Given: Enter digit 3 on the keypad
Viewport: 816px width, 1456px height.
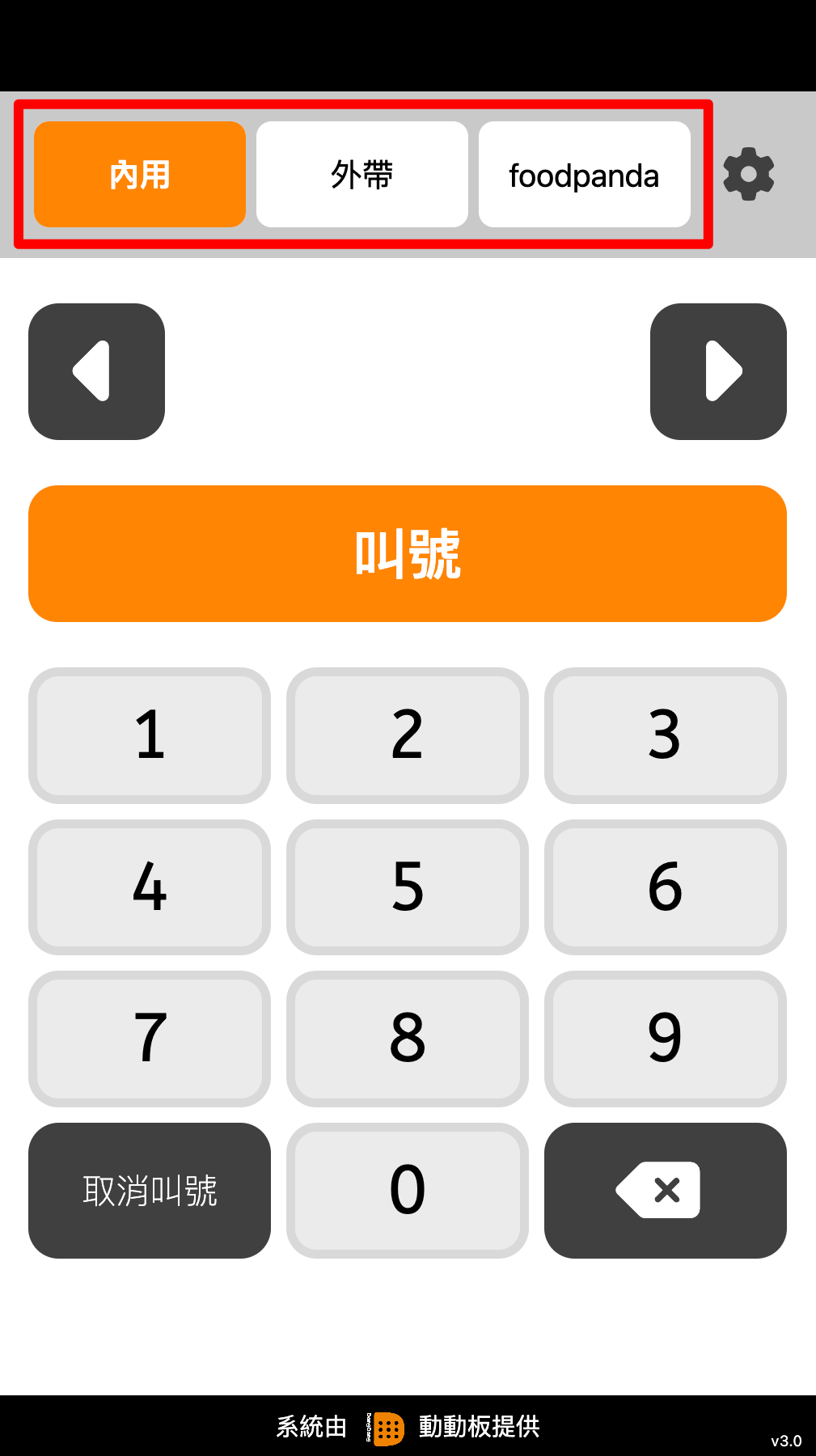Looking at the screenshot, I should pos(666,735).
